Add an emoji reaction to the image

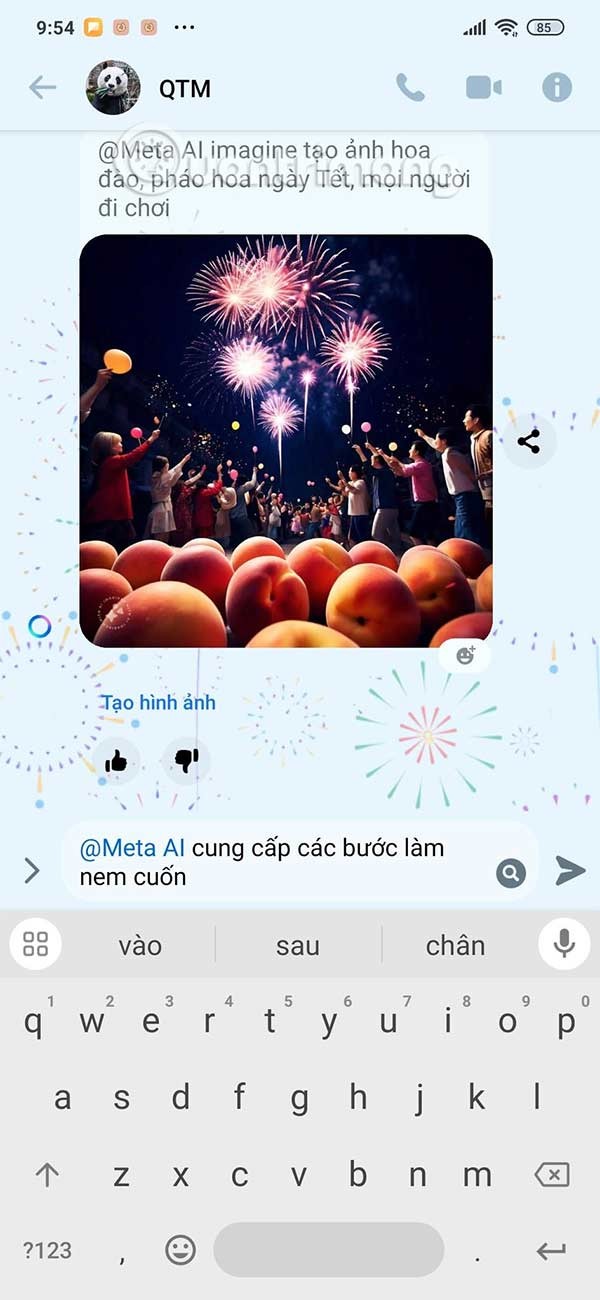click(x=465, y=656)
